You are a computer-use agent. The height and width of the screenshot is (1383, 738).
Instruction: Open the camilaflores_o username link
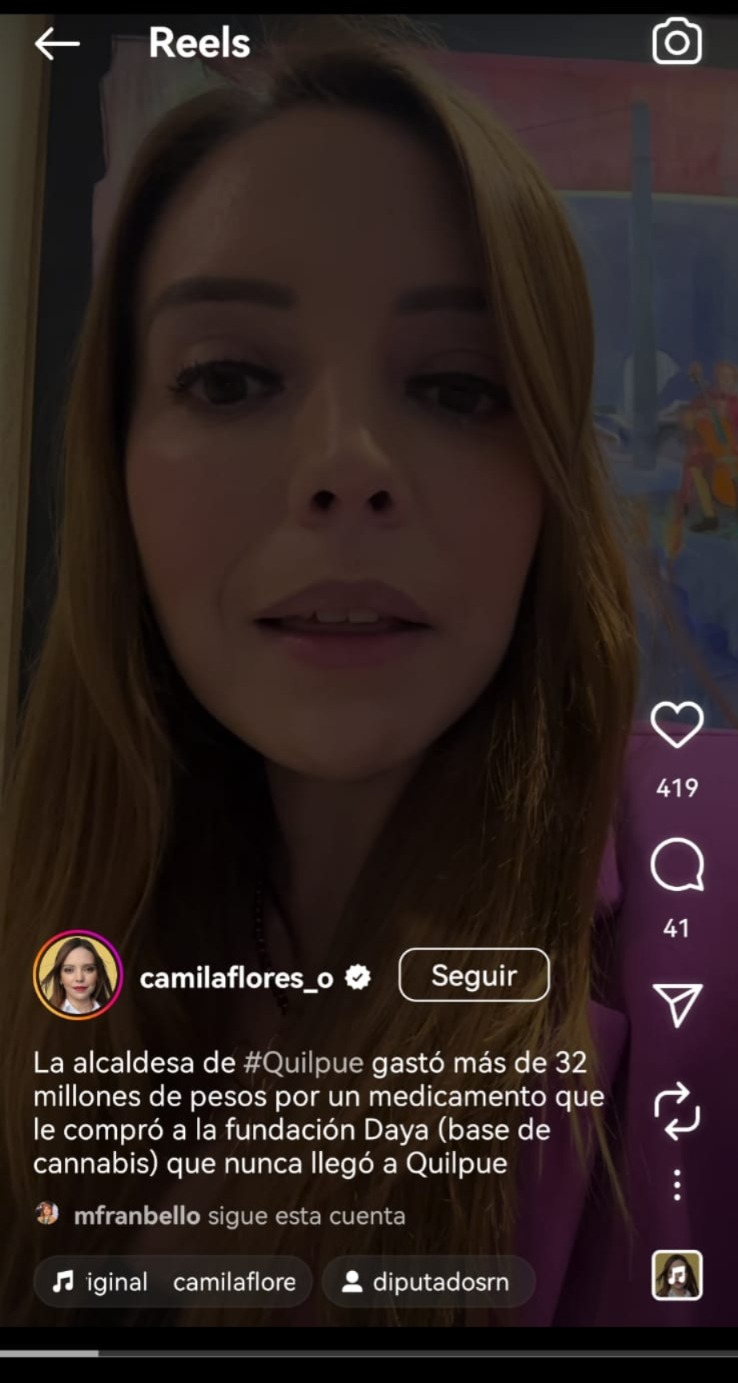click(236, 978)
